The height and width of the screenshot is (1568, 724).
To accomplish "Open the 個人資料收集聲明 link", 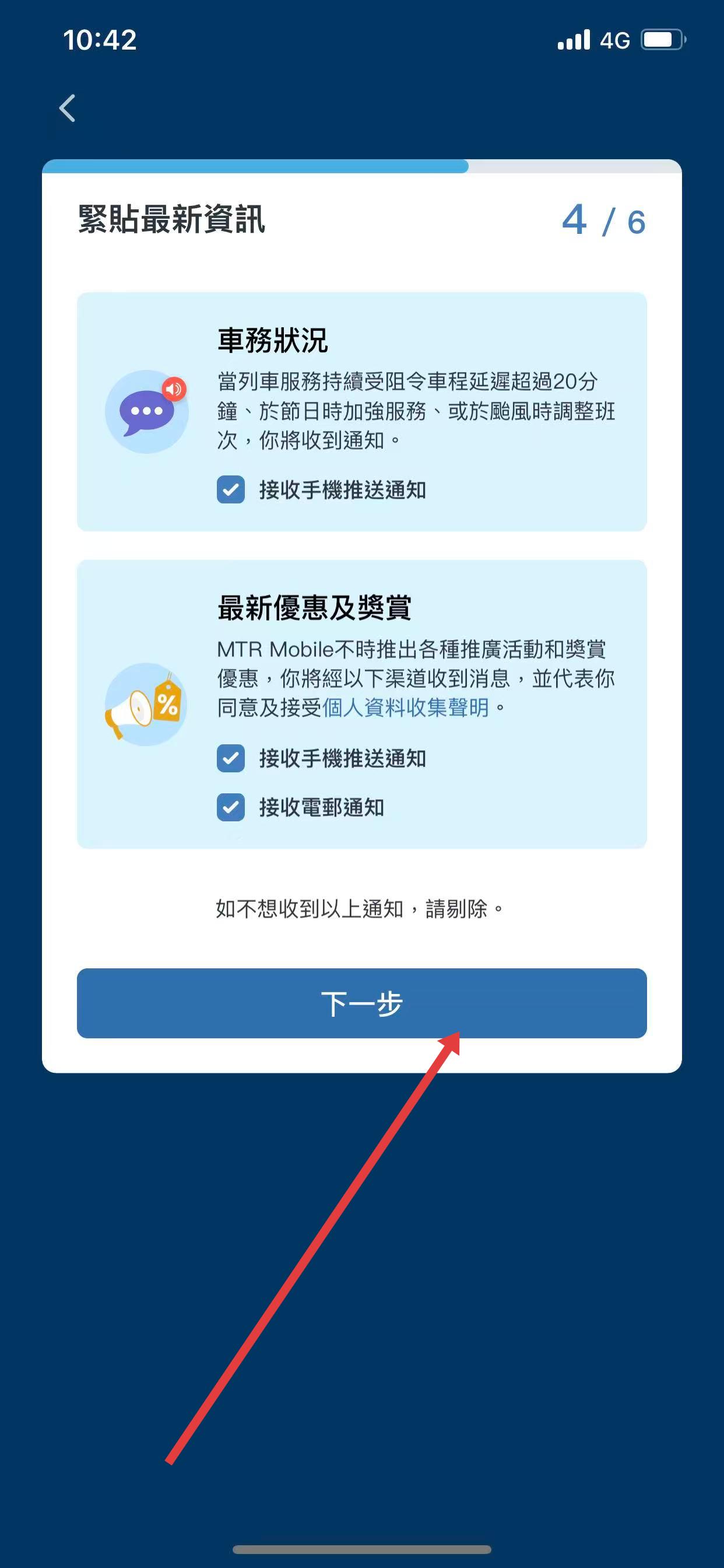I will (405, 708).
